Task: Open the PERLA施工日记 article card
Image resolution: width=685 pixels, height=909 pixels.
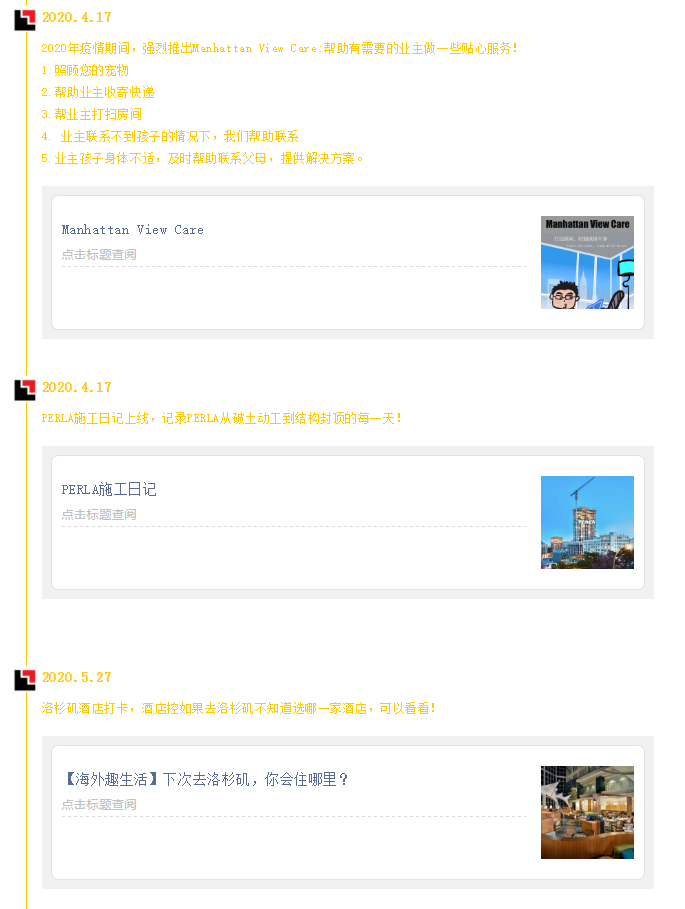Action: (109, 490)
